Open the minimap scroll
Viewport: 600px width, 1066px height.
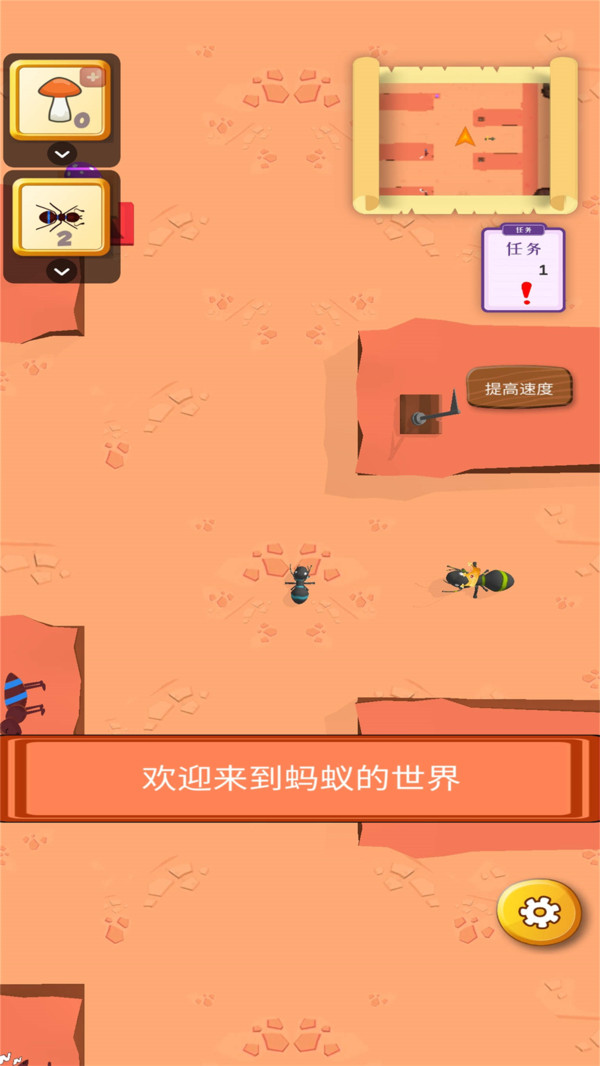(x=465, y=135)
